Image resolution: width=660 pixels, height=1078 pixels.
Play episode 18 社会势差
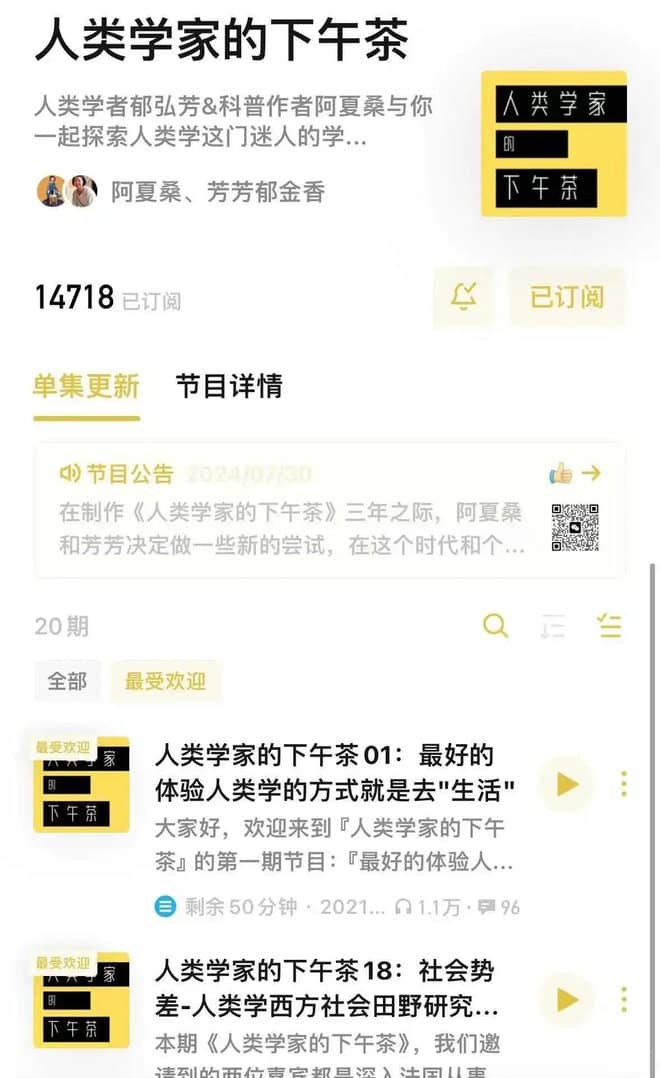point(566,999)
